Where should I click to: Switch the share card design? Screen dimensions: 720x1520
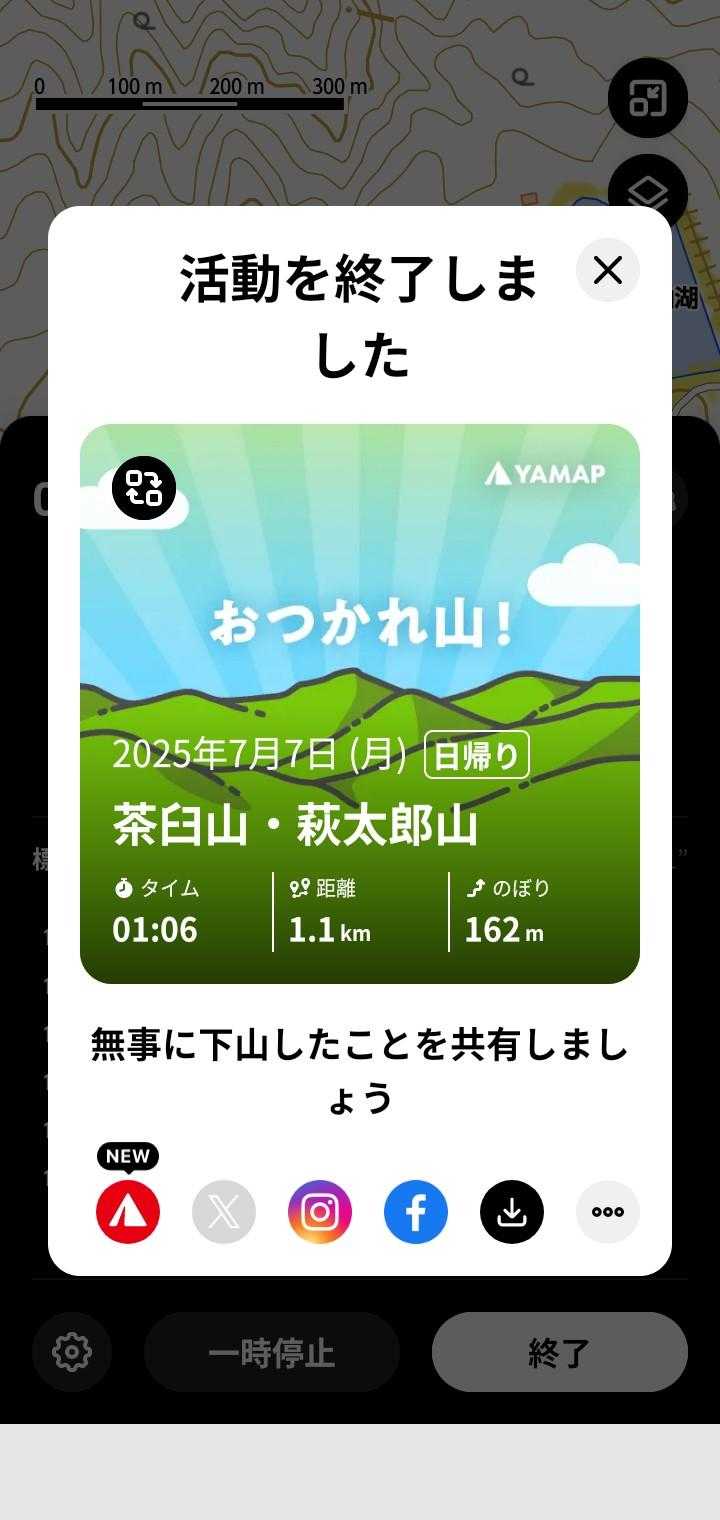pyautogui.click(x=144, y=488)
